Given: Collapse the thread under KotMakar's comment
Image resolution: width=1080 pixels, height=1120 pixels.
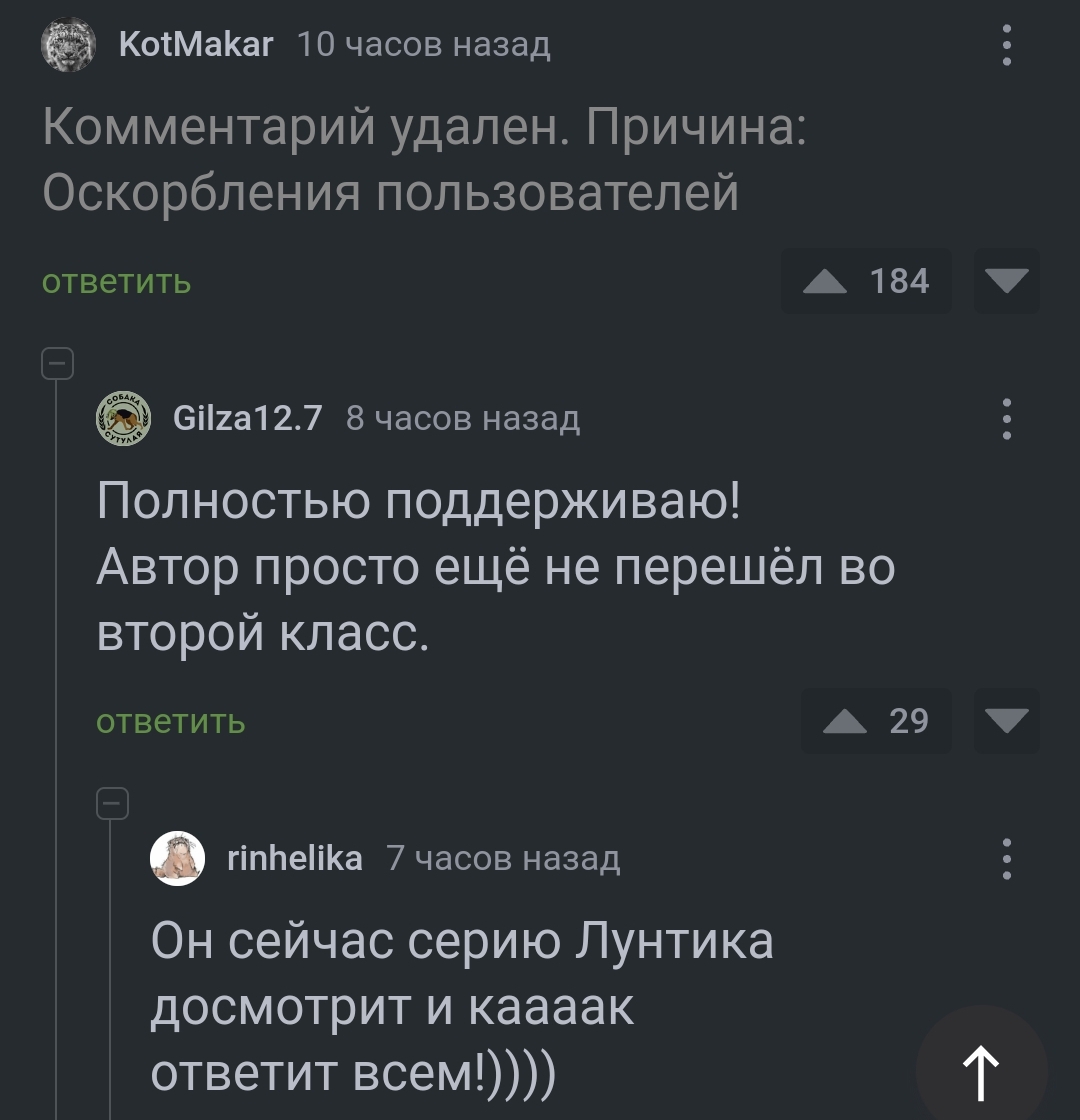Looking at the screenshot, I should (57, 363).
